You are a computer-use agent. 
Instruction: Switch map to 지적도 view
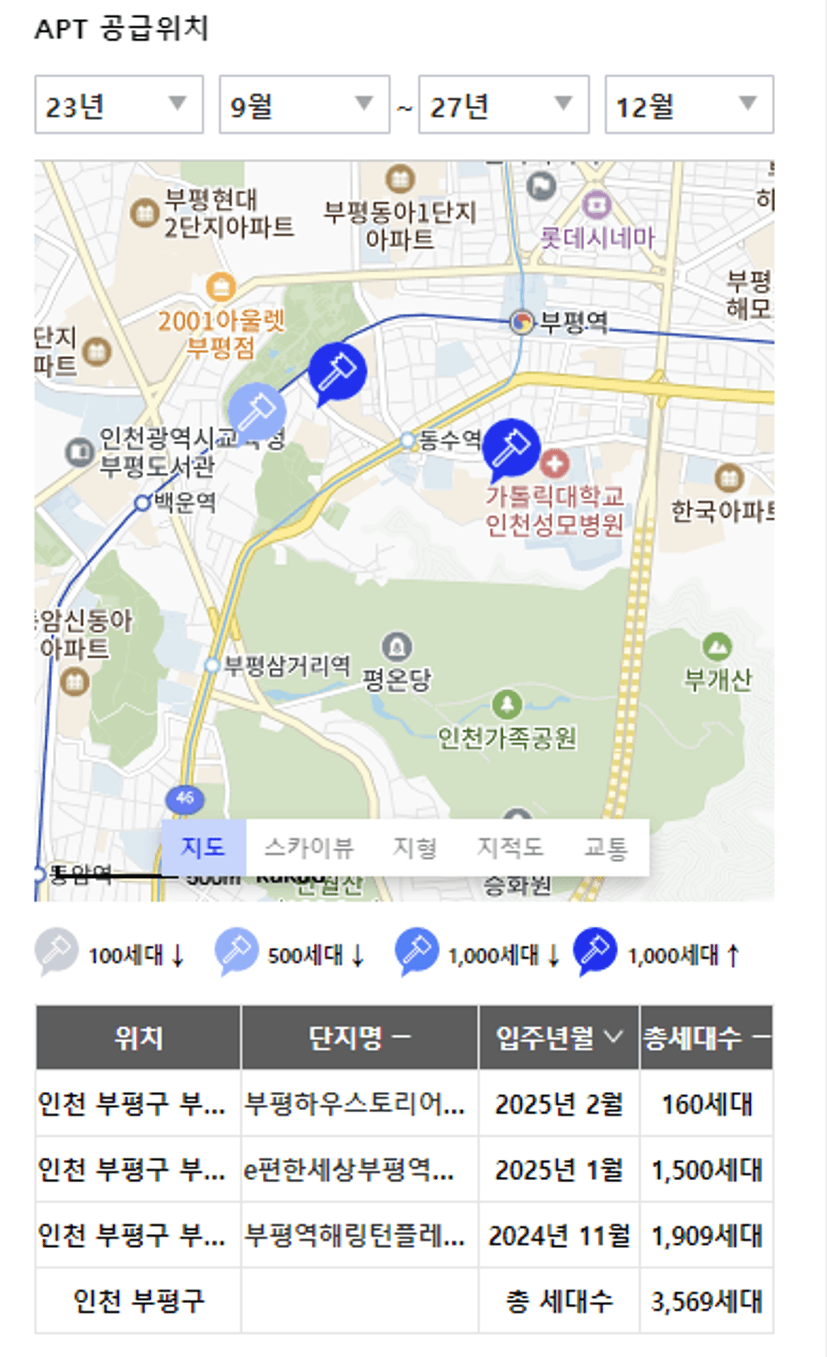(510, 849)
